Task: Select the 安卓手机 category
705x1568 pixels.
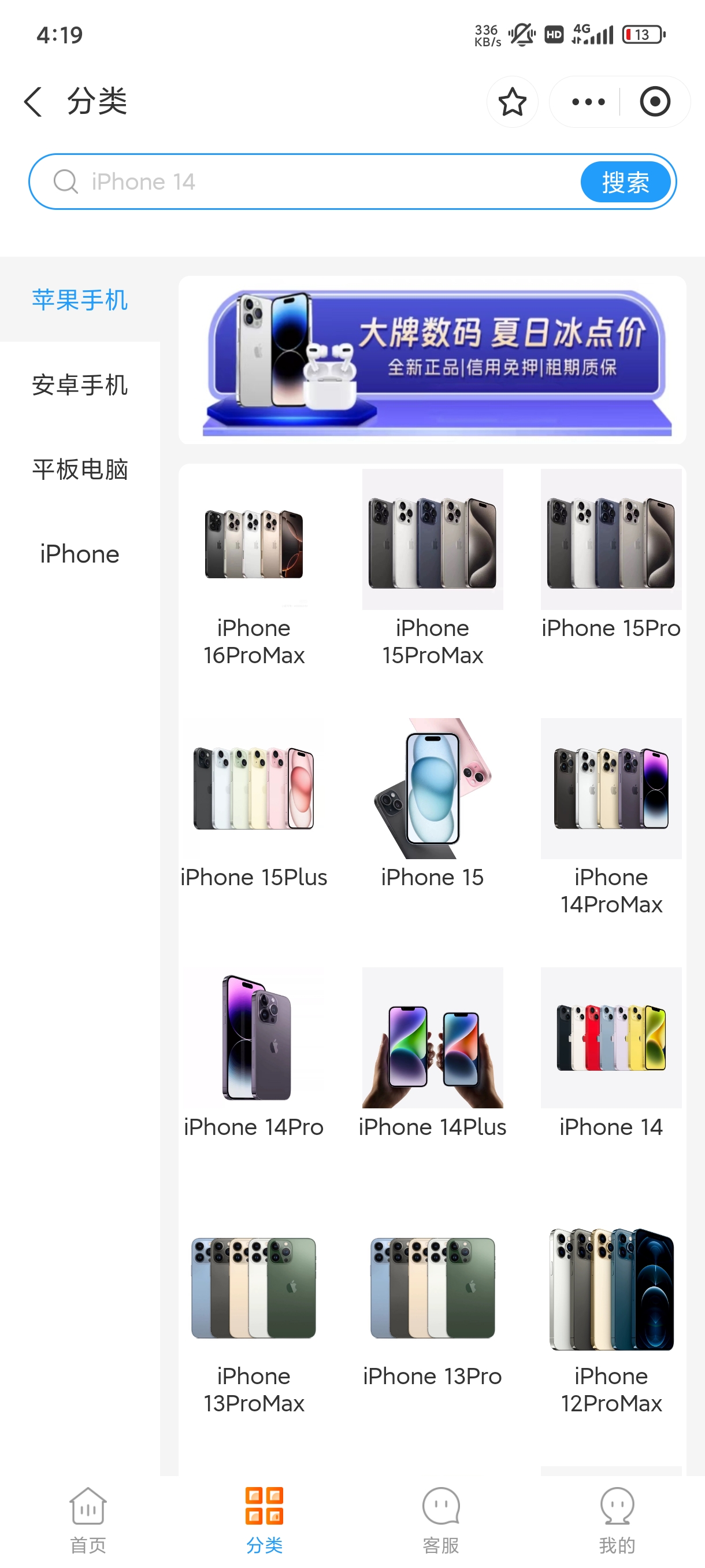Action: pos(80,384)
